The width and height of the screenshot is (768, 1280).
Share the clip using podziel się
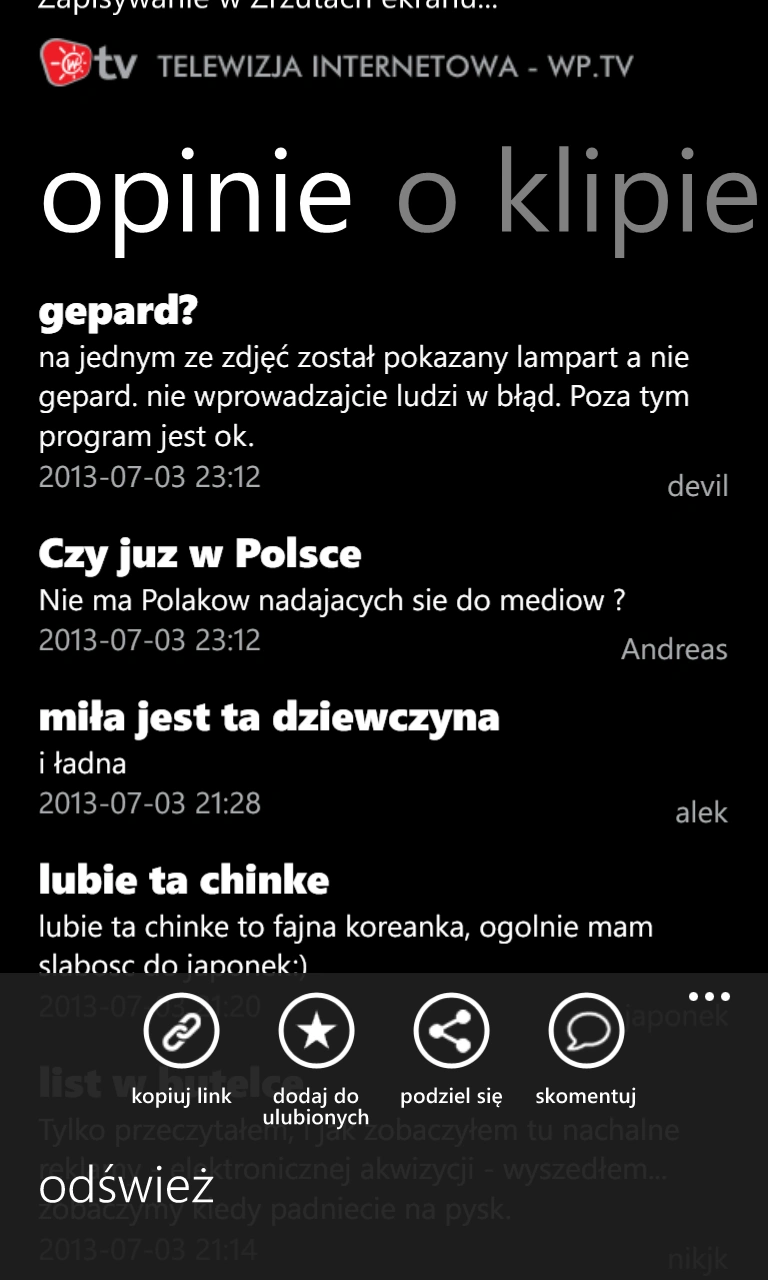451,1031
